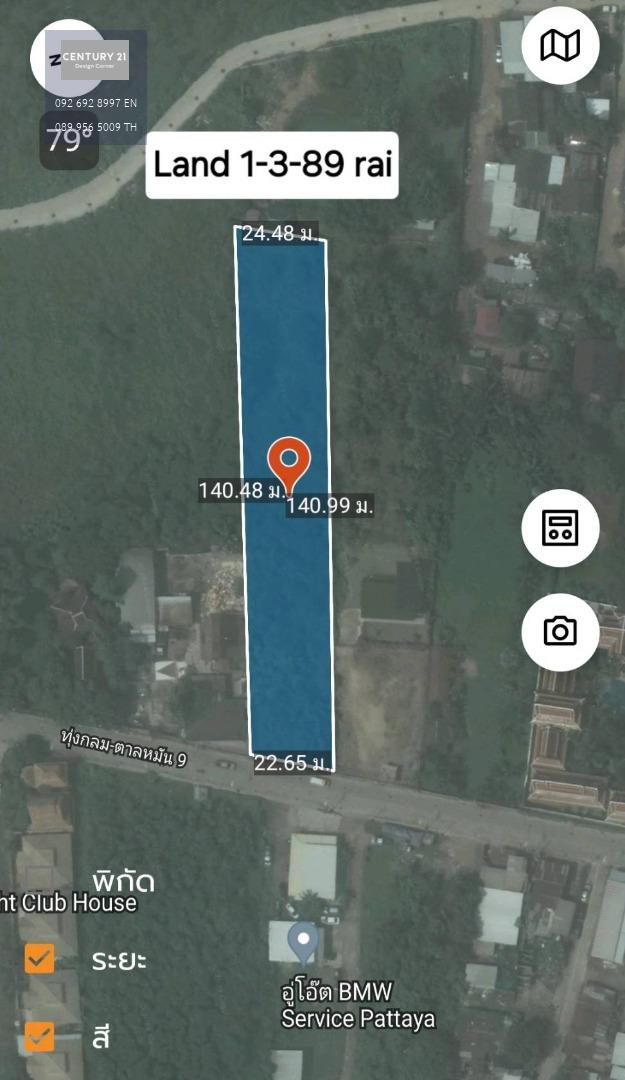Viewport: 625px width, 1080px height.
Task: Uncheck the สี checkbox
Action: click(x=39, y=1037)
